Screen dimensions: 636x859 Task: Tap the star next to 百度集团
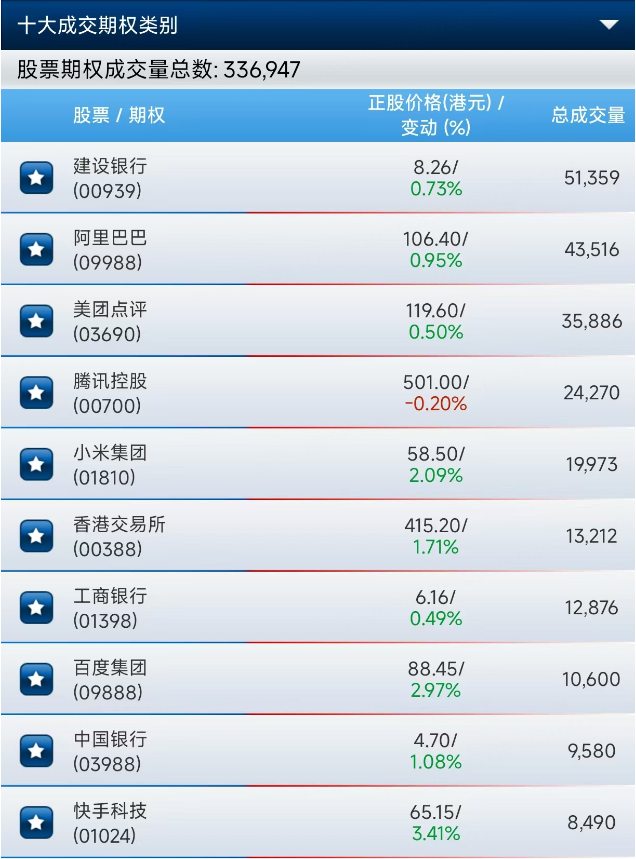click(37, 680)
